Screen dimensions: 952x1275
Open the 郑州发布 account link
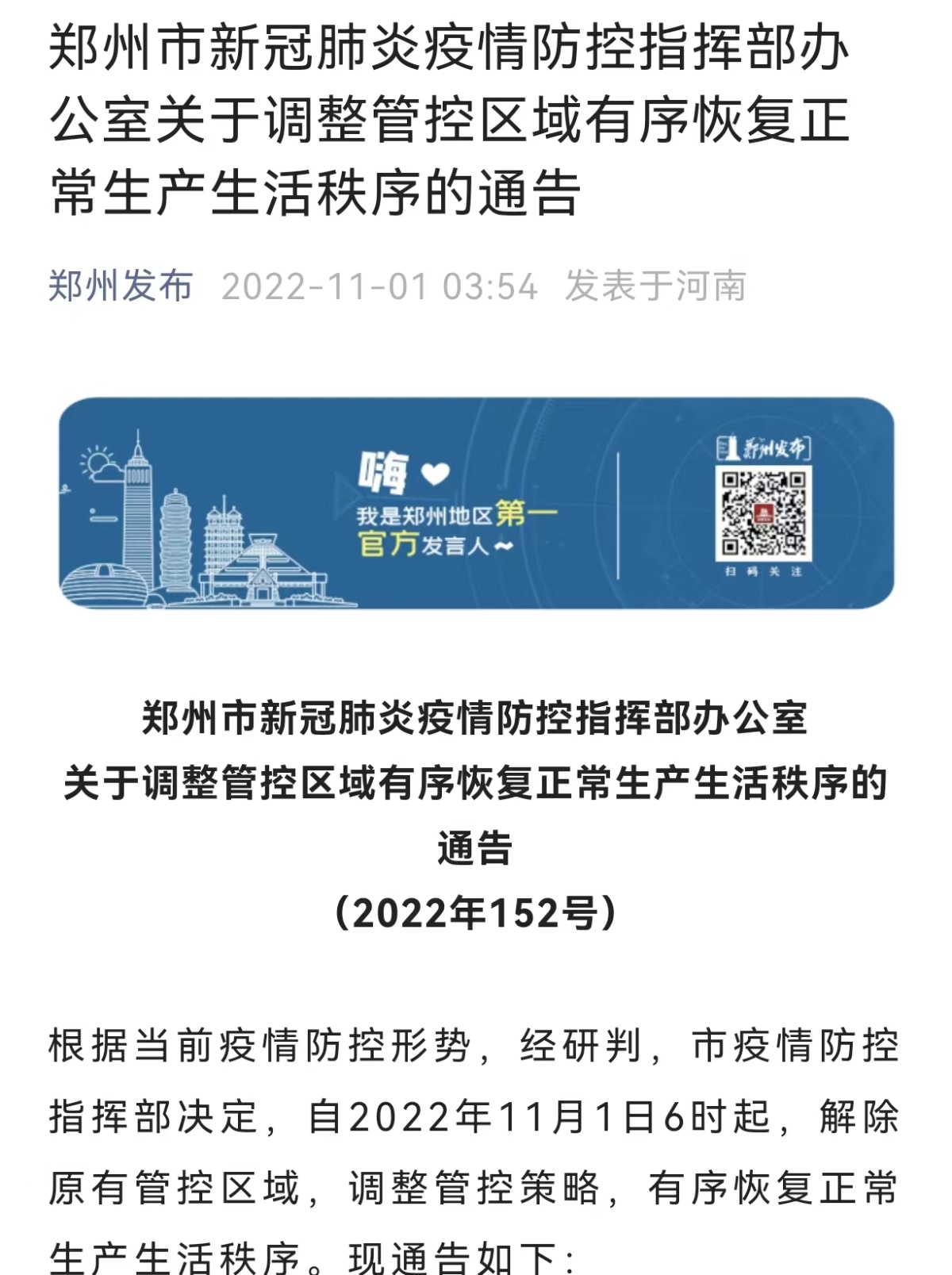[121, 286]
